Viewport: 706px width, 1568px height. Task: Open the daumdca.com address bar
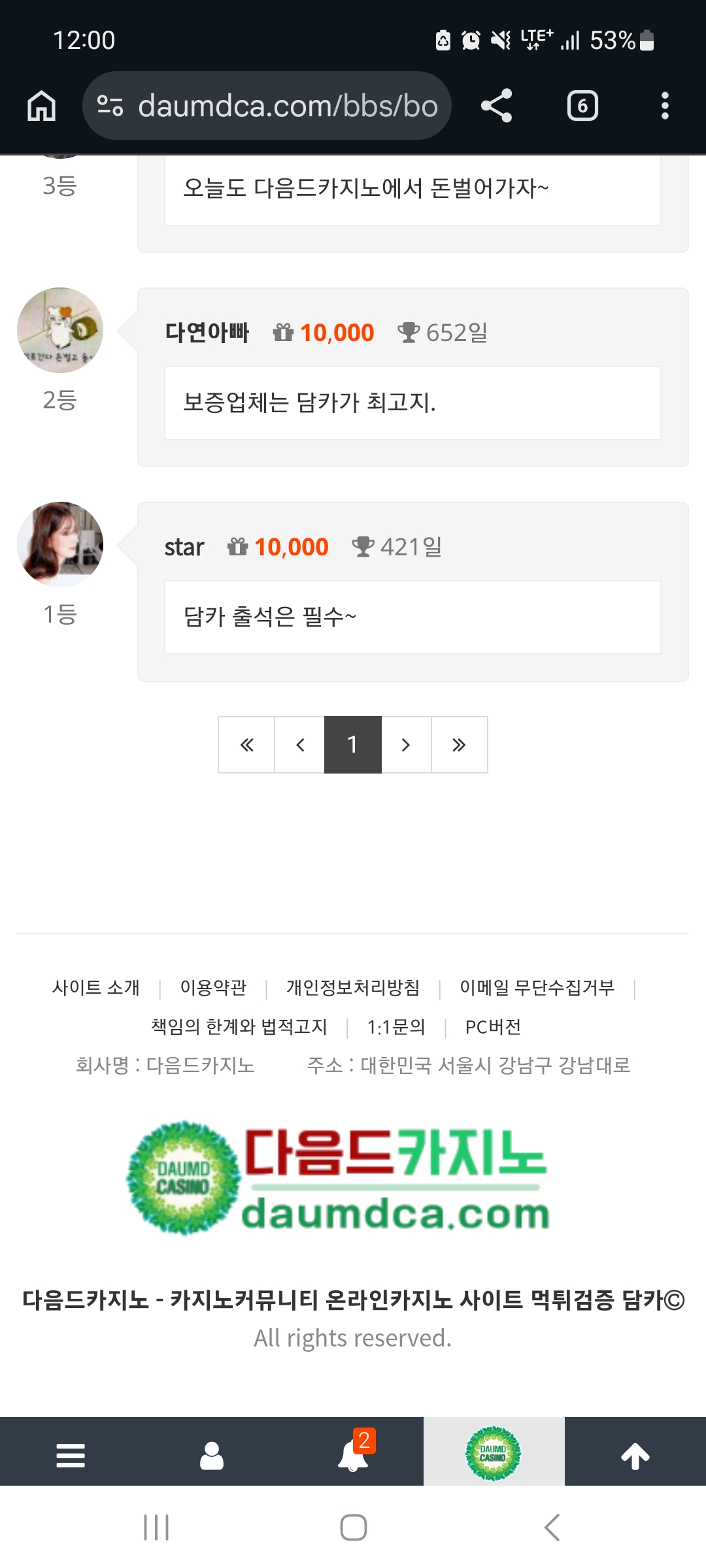pyautogui.click(x=275, y=106)
